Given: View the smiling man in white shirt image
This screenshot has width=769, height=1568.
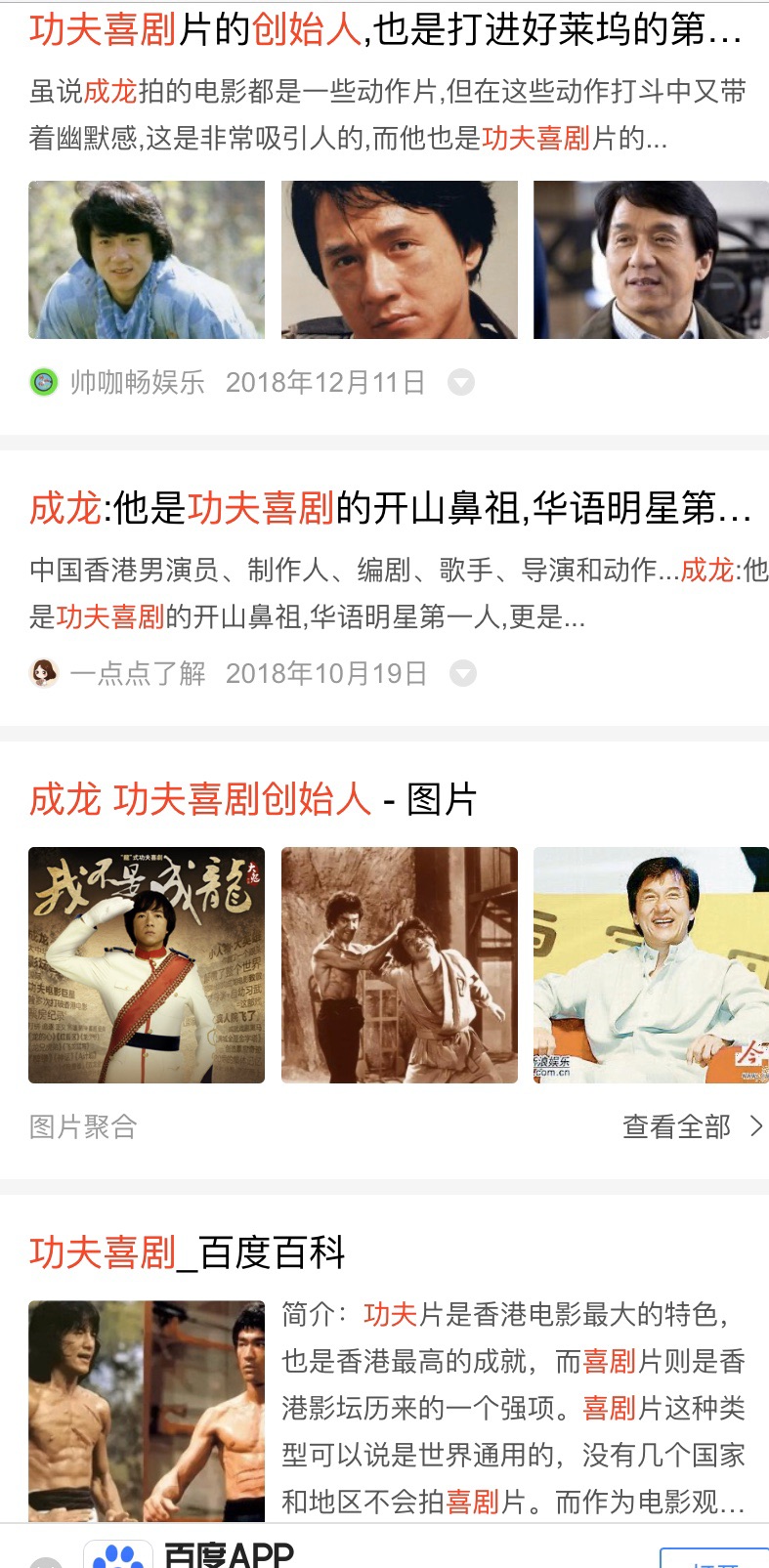Looking at the screenshot, I should click(x=651, y=965).
